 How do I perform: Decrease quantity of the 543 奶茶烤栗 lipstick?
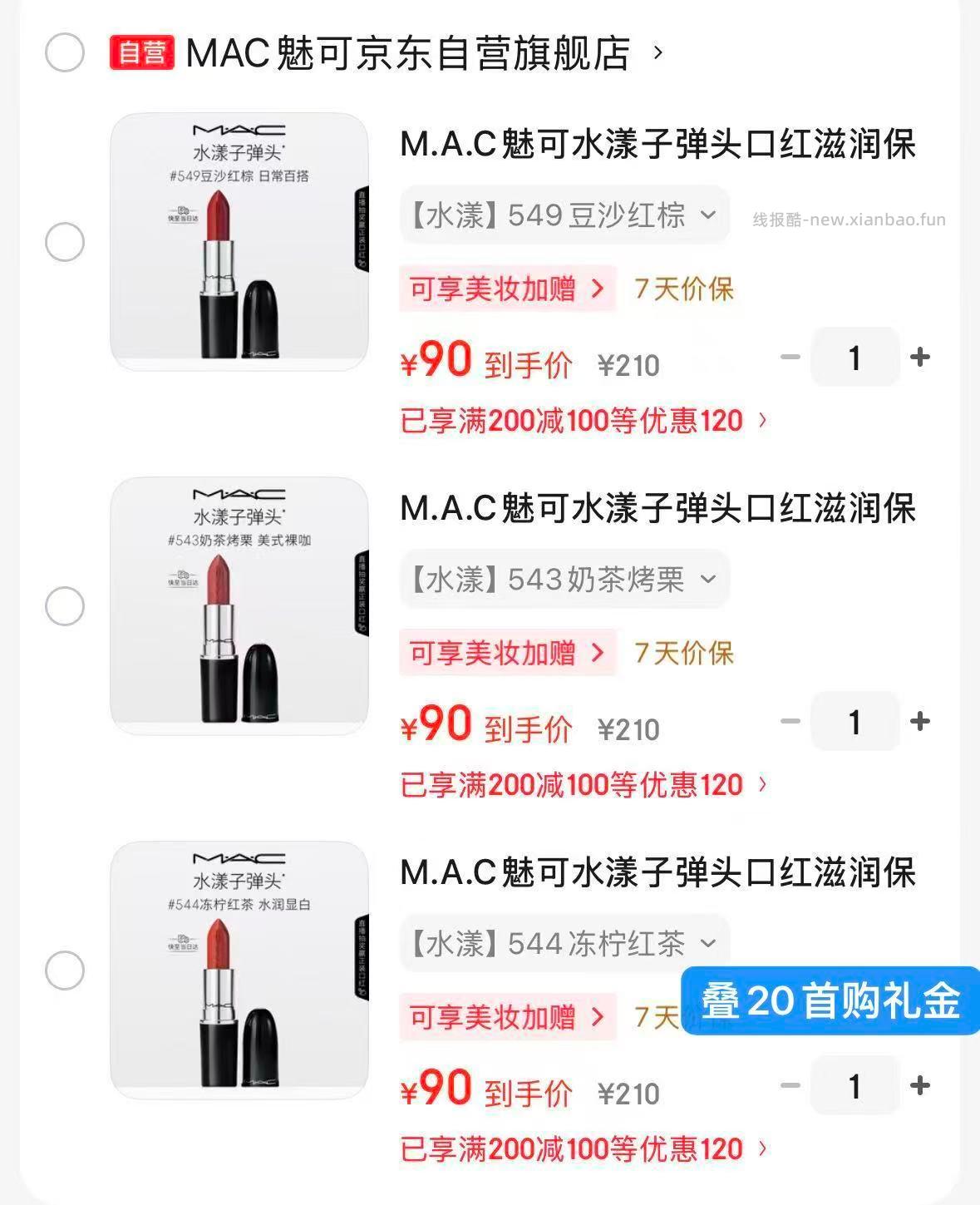pyautogui.click(x=790, y=722)
